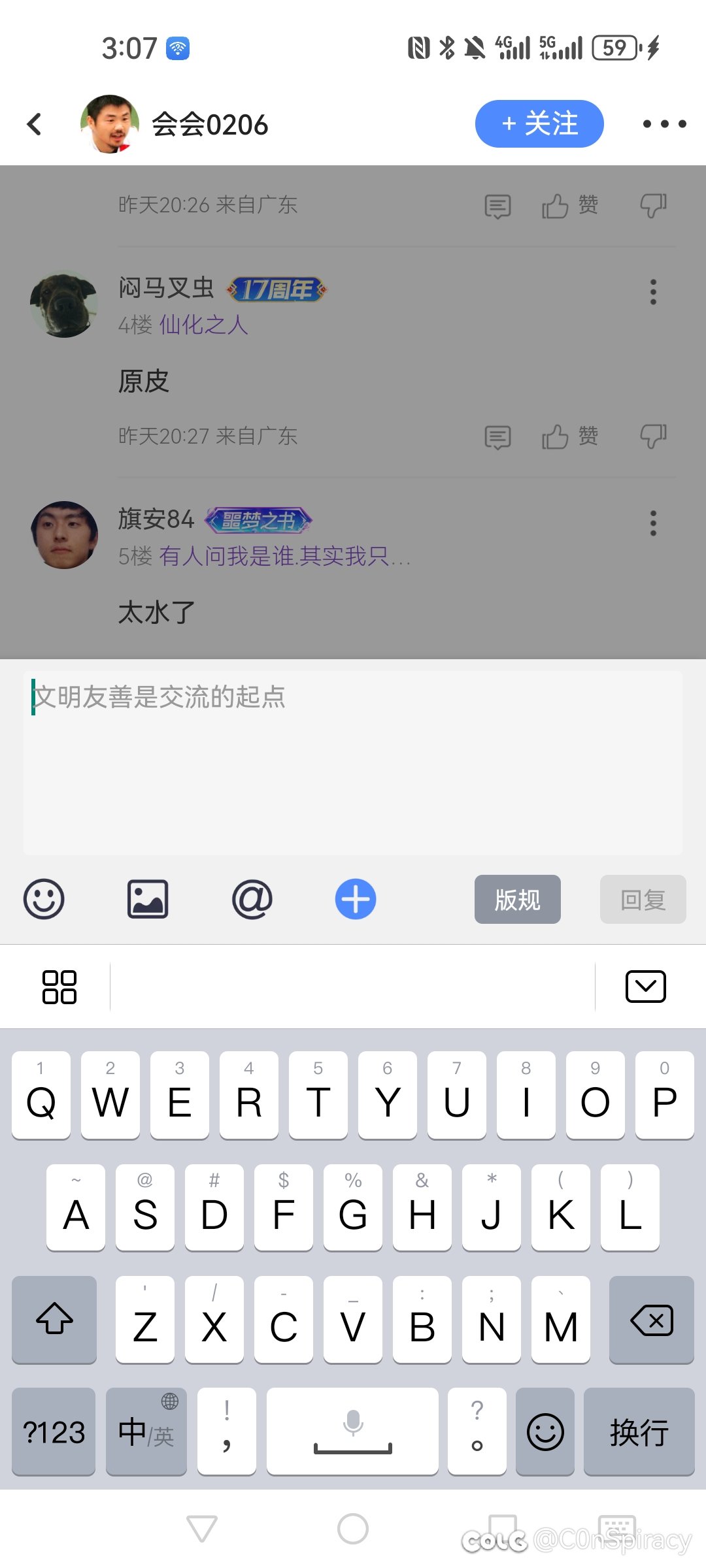Open the keyboard's four-square tools menu
This screenshot has width=706, height=1568.
59,987
